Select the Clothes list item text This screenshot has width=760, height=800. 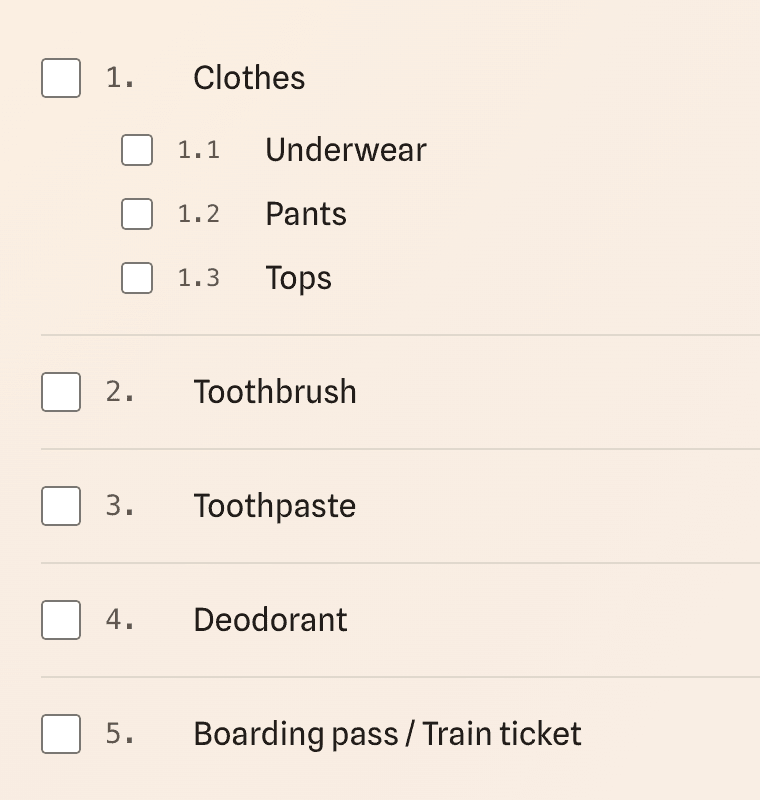point(249,78)
